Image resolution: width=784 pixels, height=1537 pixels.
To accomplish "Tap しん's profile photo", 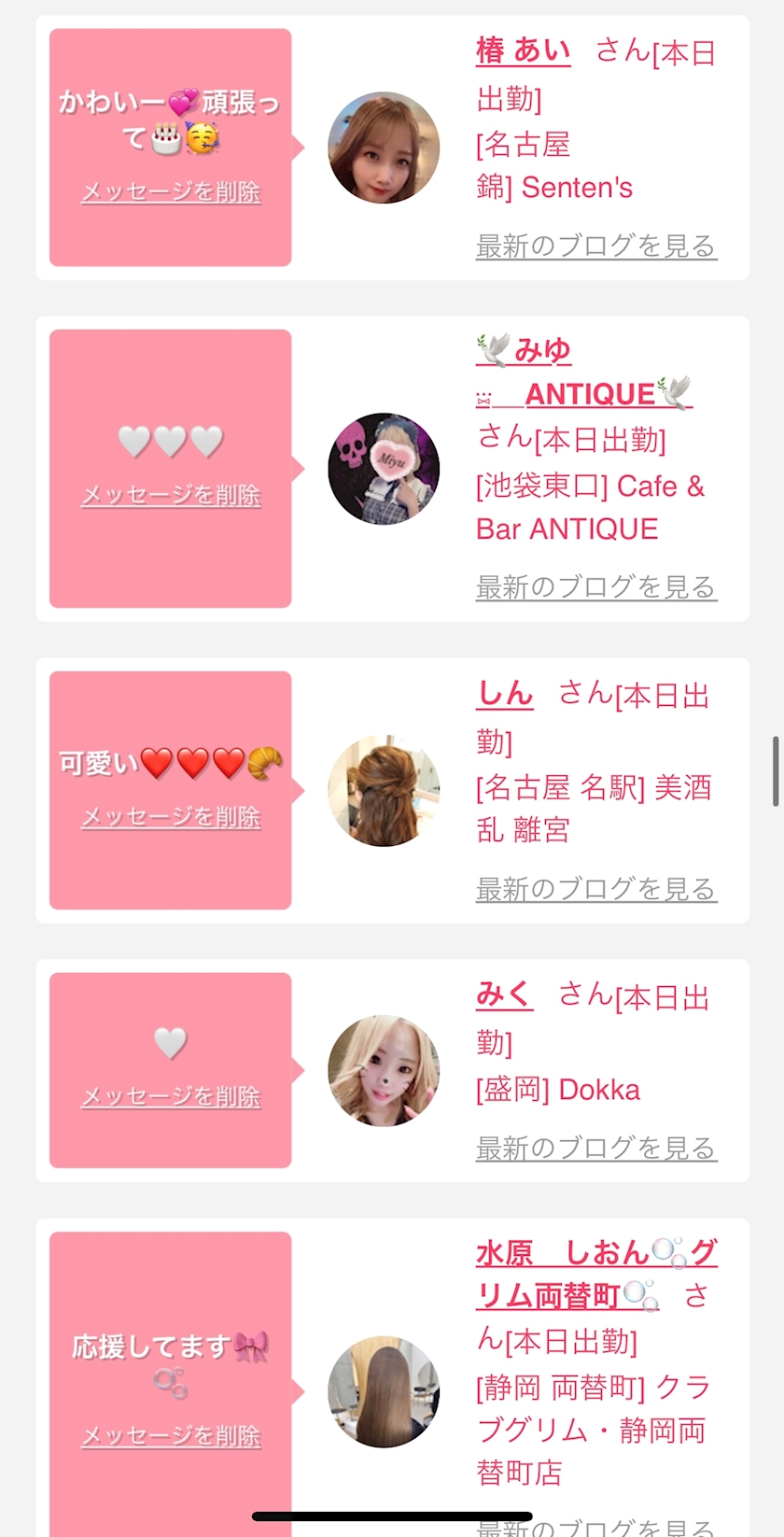I will tap(384, 791).
